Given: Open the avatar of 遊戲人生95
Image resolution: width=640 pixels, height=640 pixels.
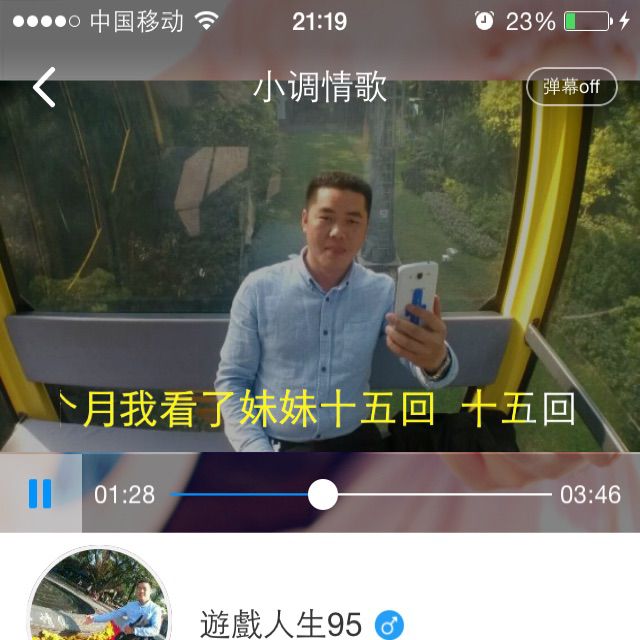Looking at the screenshot, I should 97,602.
